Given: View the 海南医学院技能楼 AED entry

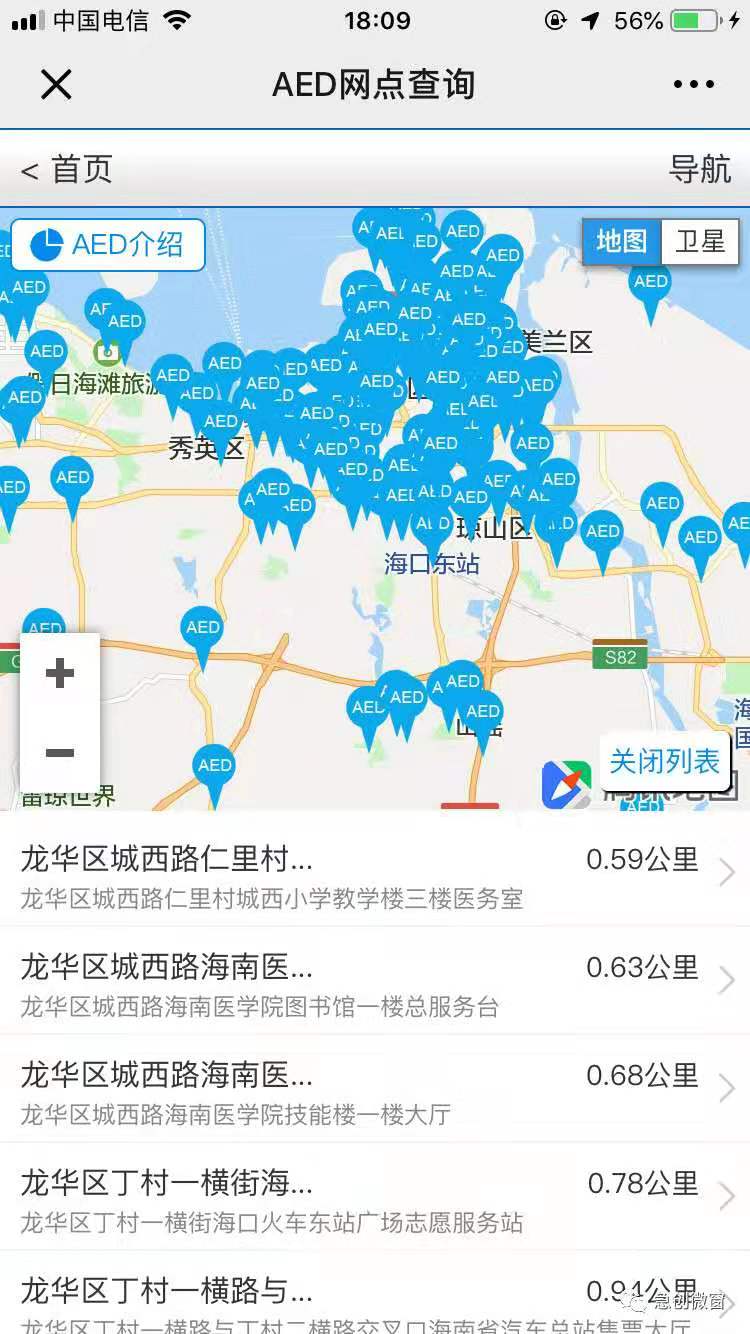Looking at the screenshot, I should tap(375, 1091).
